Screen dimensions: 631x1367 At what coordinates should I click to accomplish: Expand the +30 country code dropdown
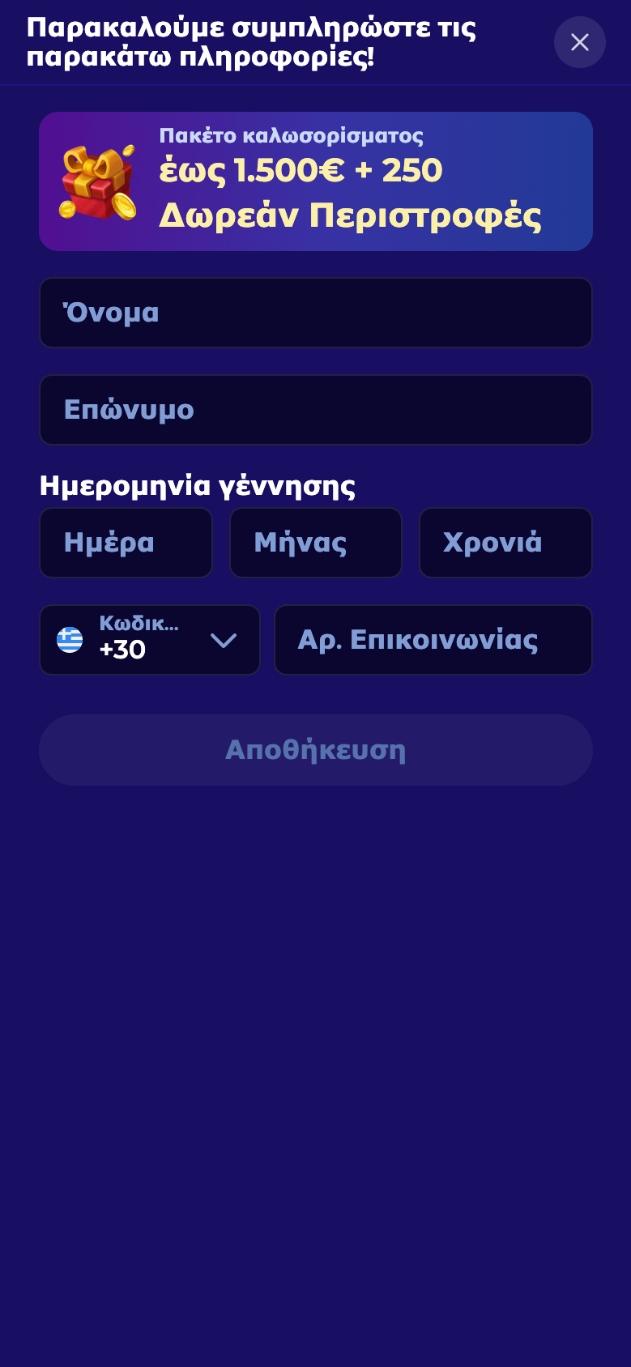150,640
